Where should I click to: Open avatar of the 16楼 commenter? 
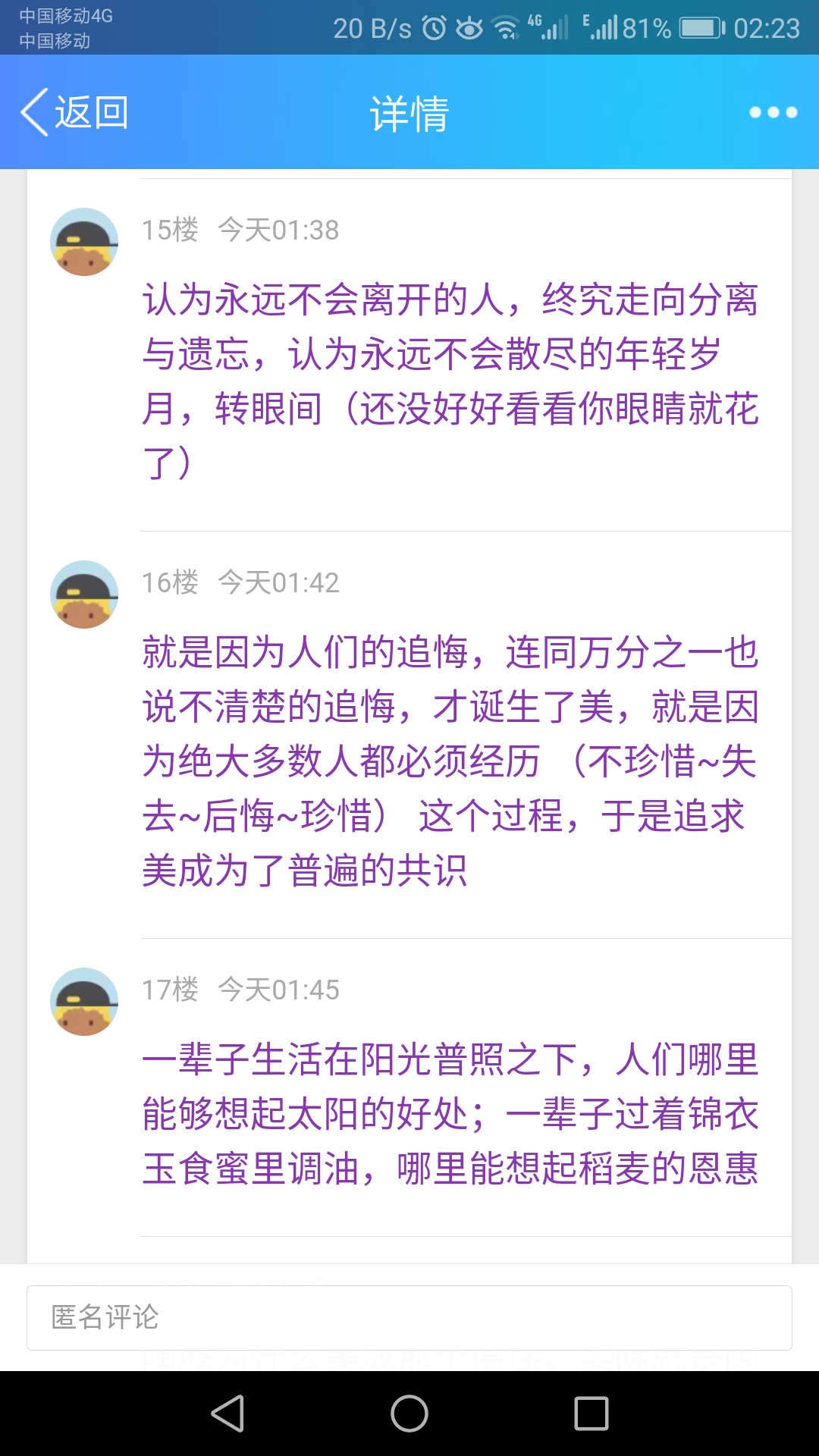[x=84, y=595]
